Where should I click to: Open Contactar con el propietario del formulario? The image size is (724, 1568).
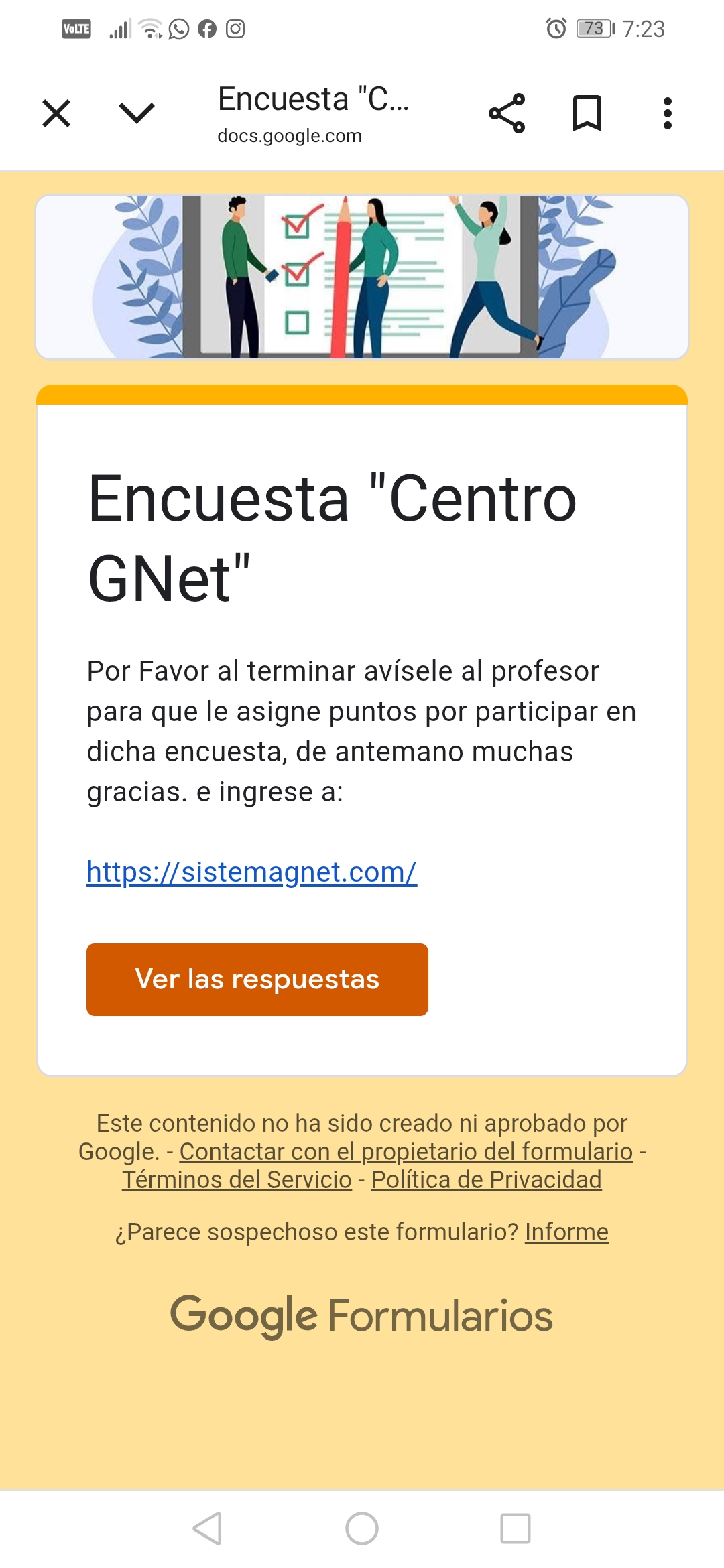[x=406, y=1151]
